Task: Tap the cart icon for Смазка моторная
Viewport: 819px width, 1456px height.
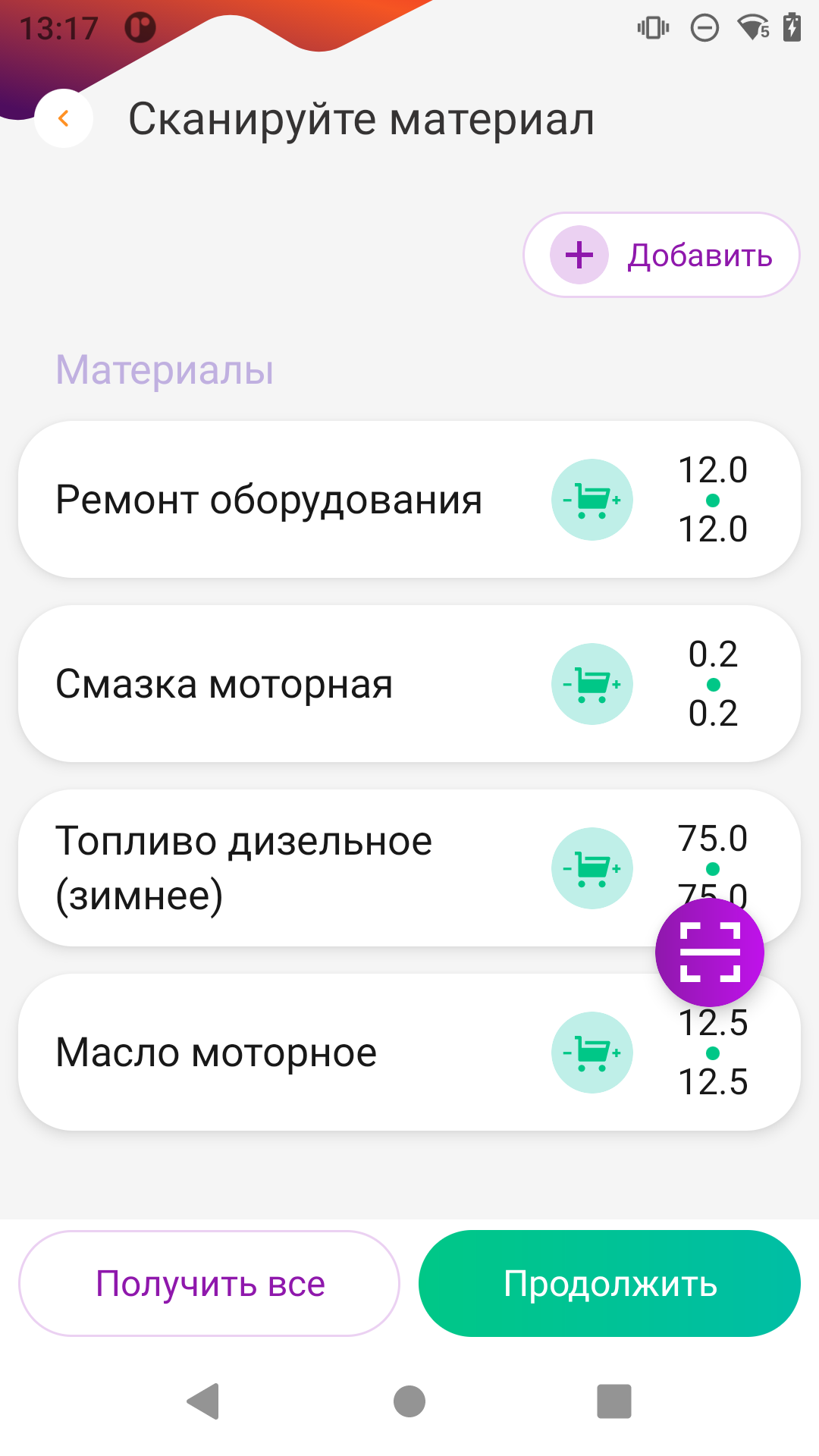Action: point(591,684)
